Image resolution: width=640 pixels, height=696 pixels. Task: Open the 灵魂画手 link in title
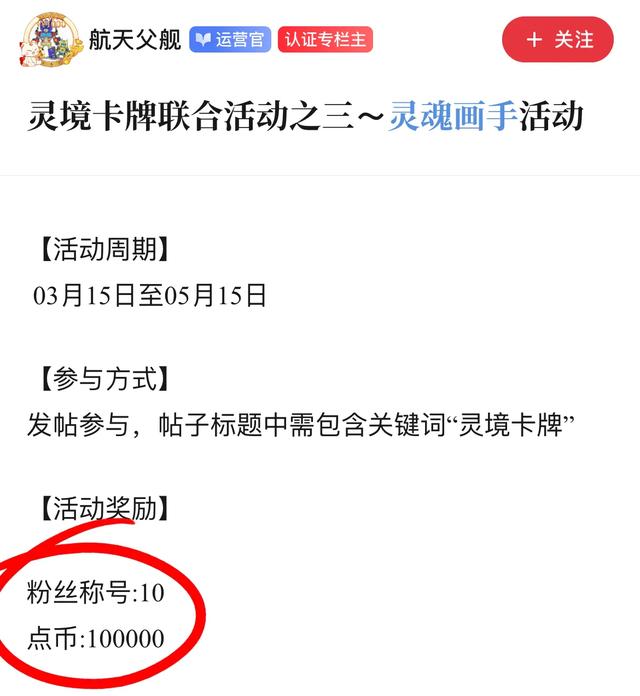point(453,119)
